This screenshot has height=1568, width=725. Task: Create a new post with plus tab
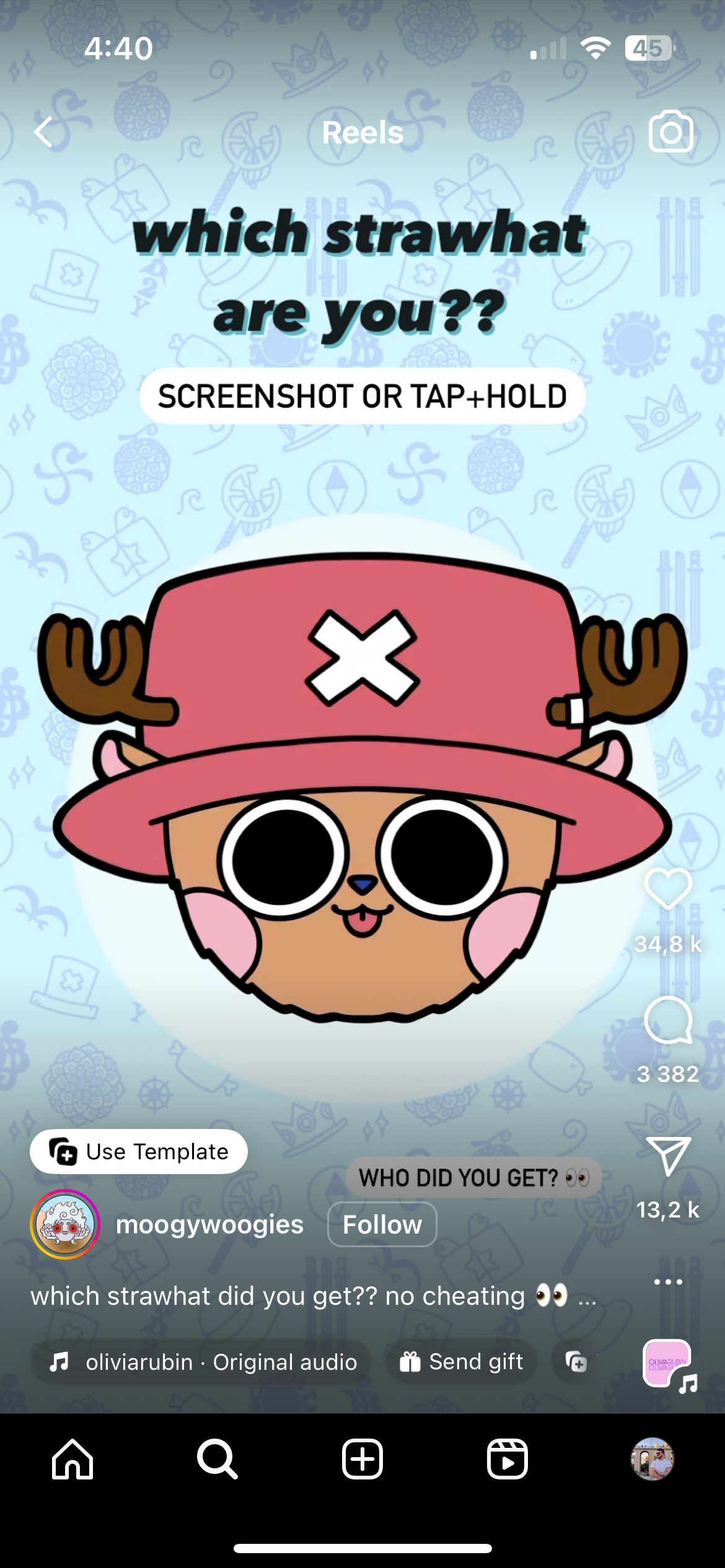362,1459
